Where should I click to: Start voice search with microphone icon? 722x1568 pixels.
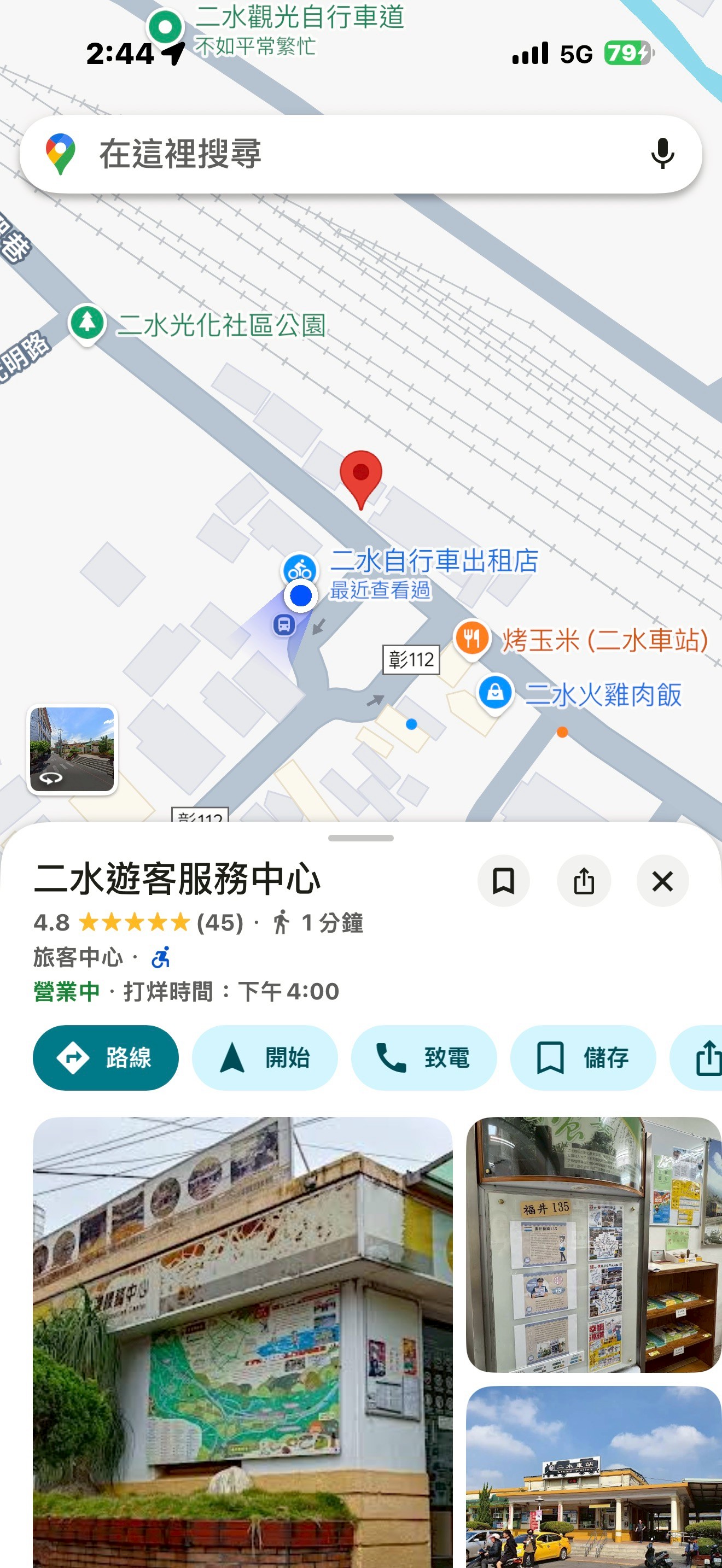662,154
